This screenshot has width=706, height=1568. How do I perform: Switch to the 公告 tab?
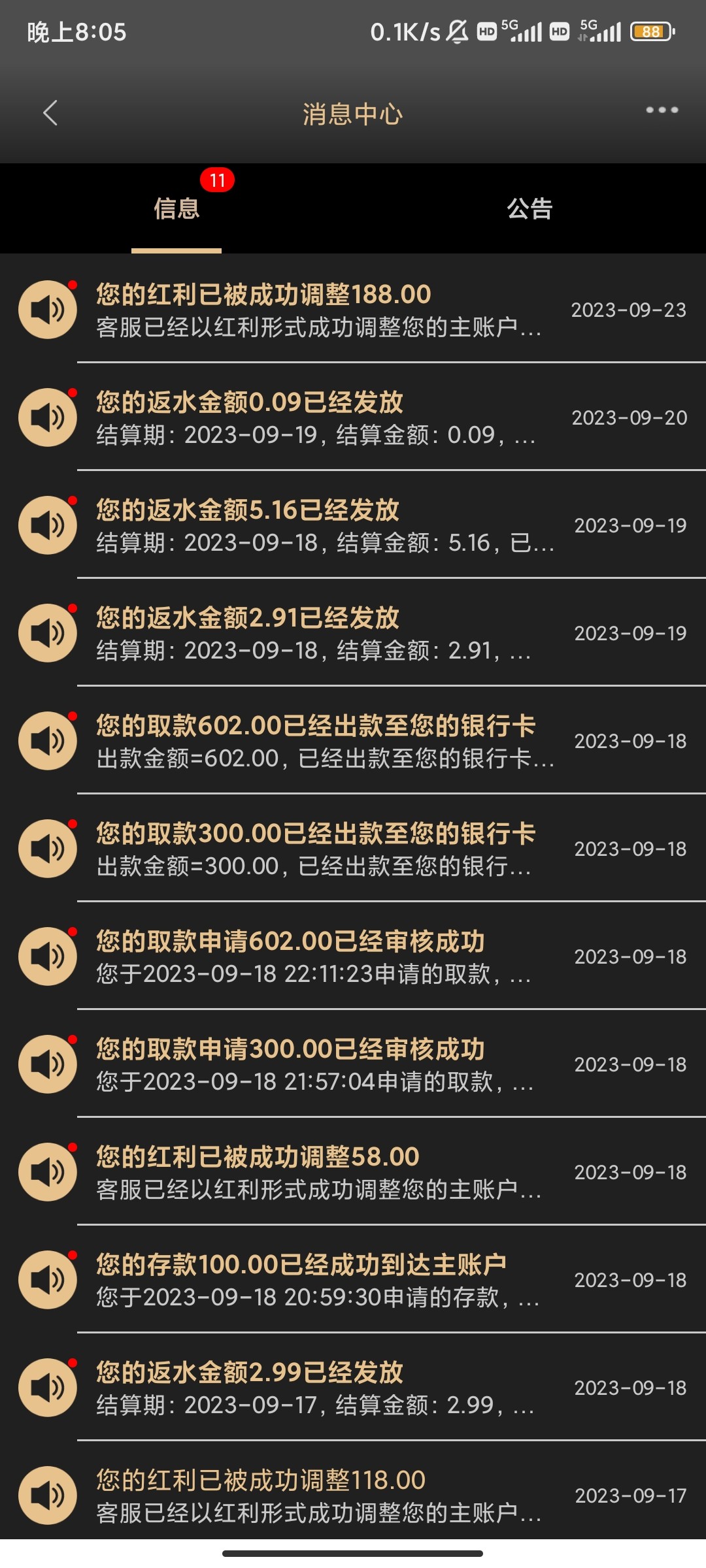coord(529,209)
